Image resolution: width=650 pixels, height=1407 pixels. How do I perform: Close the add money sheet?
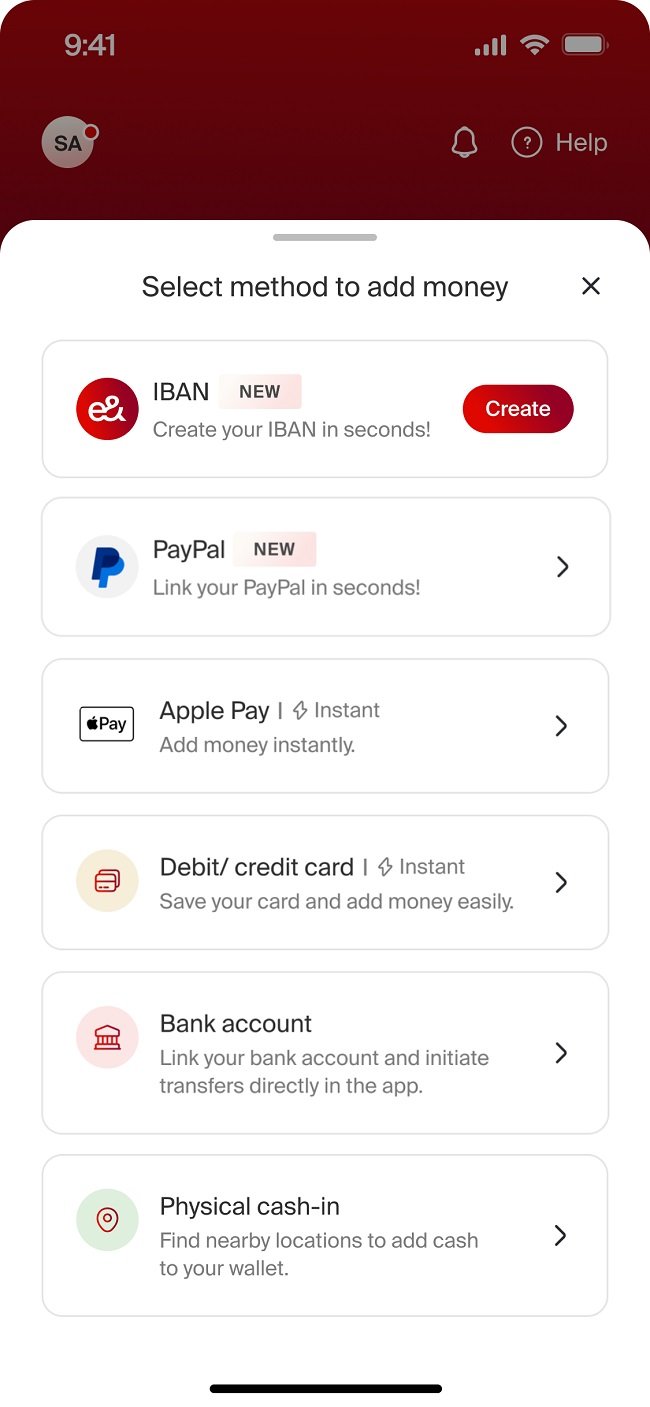pos(591,287)
